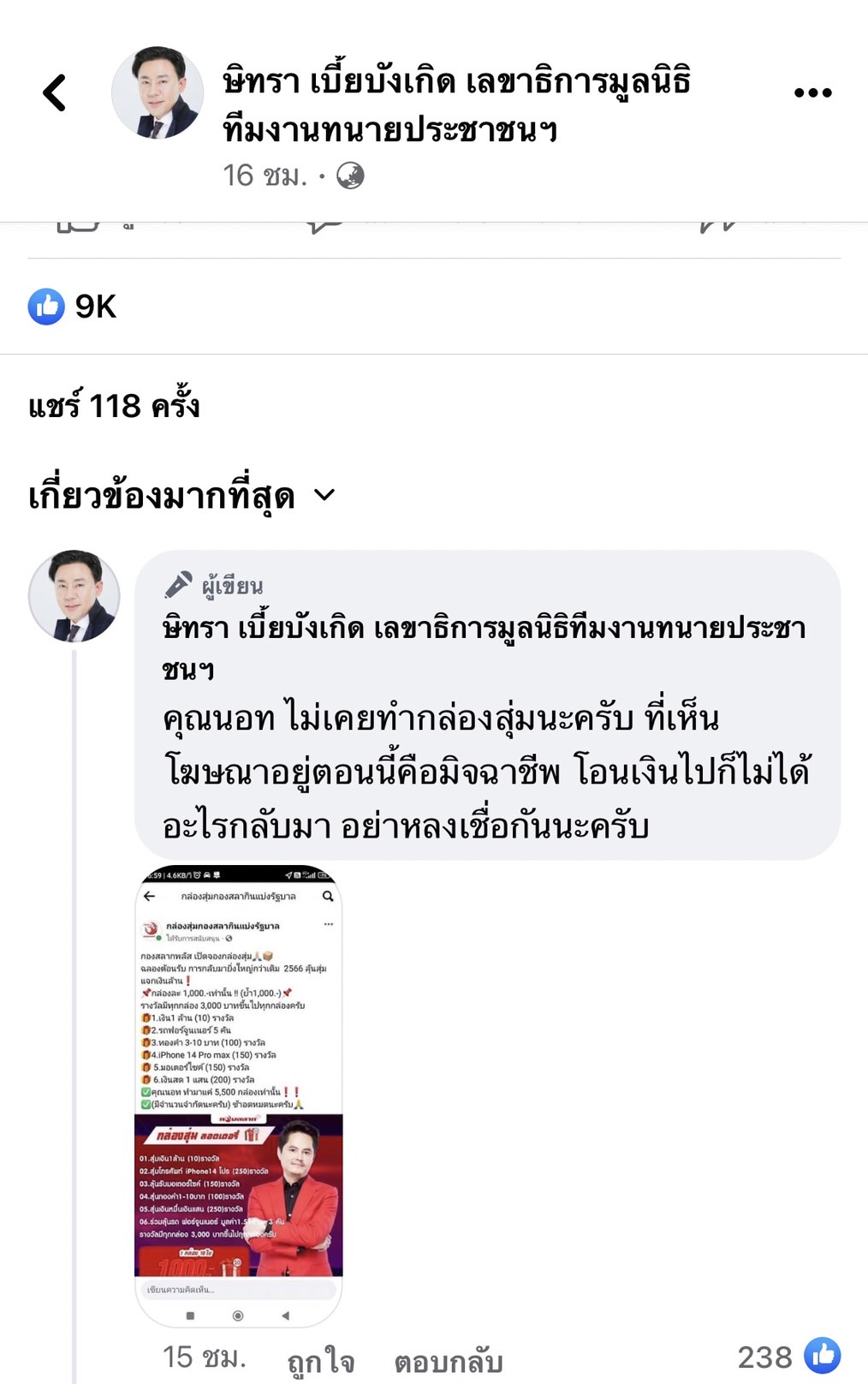Open the commenter's avatar beside the comment
The width and height of the screenshot is (868, 1384).
pos(74,596)
